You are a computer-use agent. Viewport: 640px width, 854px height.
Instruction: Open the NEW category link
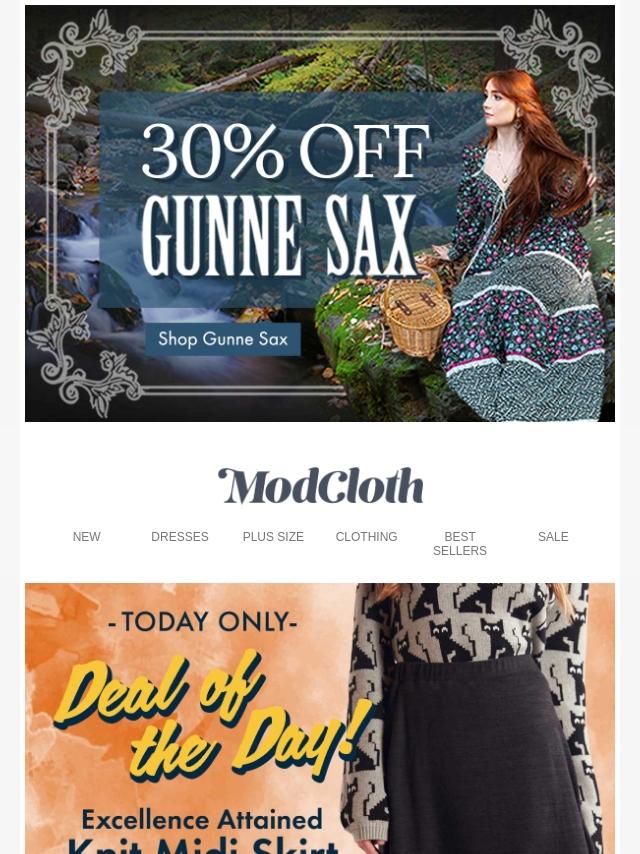(87, 537)
